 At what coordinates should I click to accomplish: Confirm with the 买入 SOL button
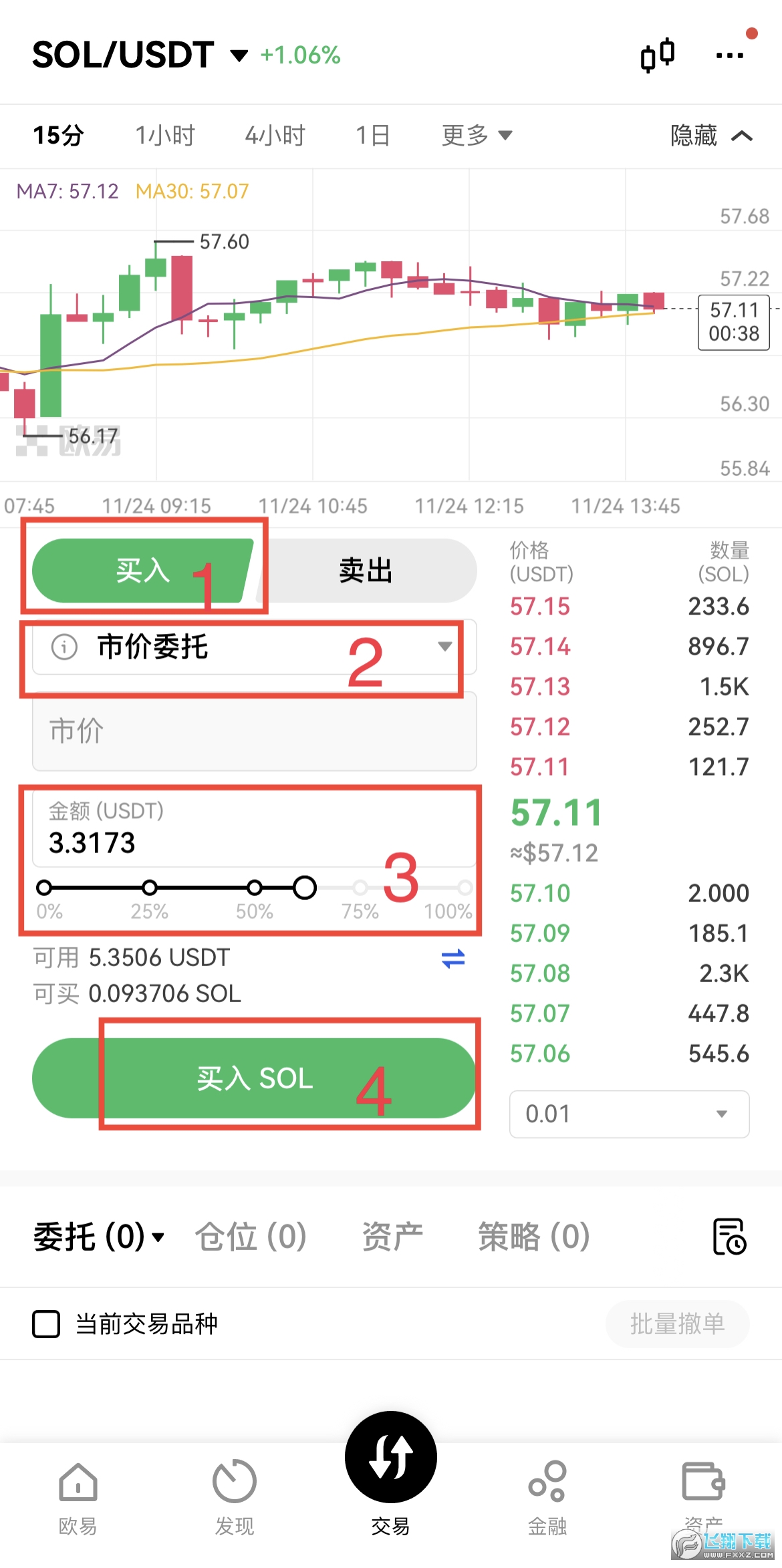pos(254,1078)
